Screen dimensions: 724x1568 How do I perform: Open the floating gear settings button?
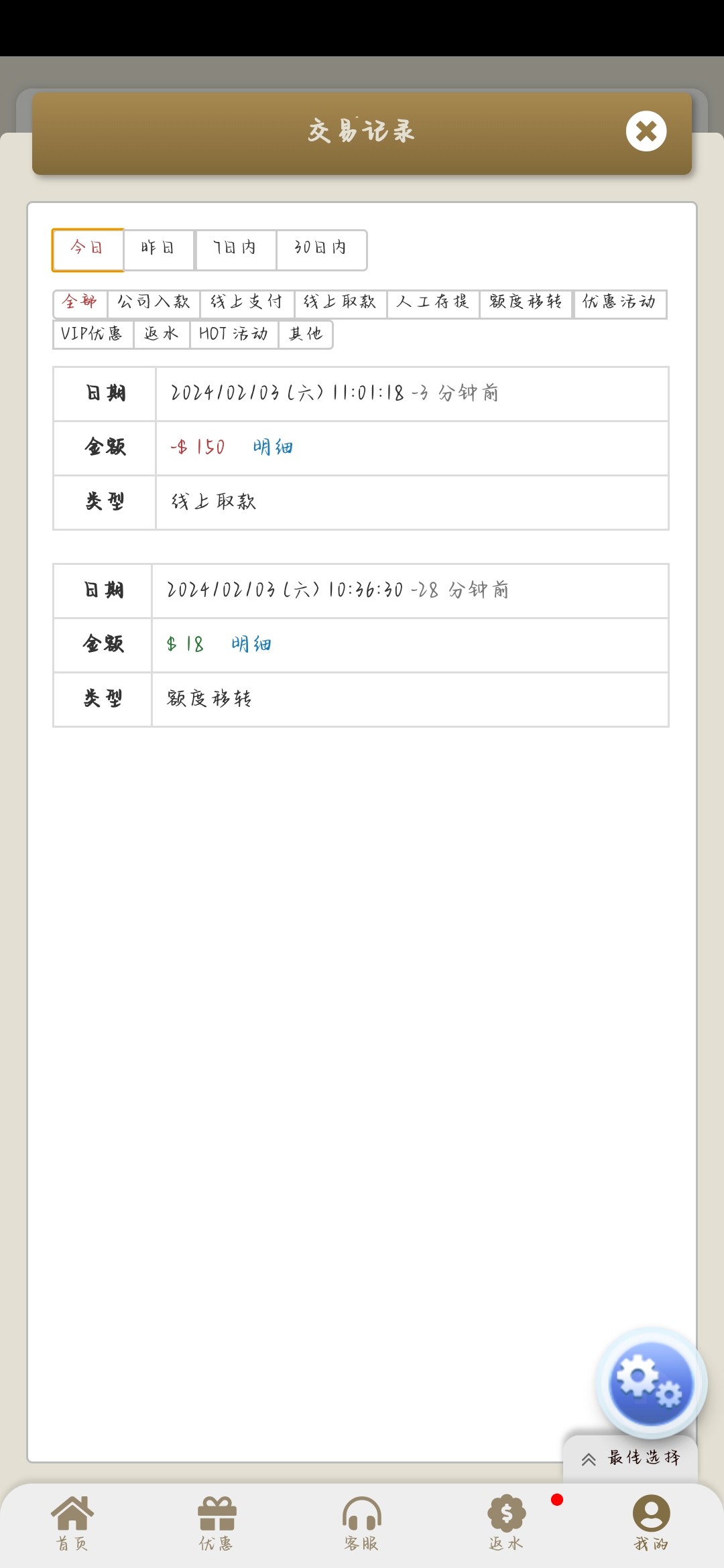coord(650,1383)
